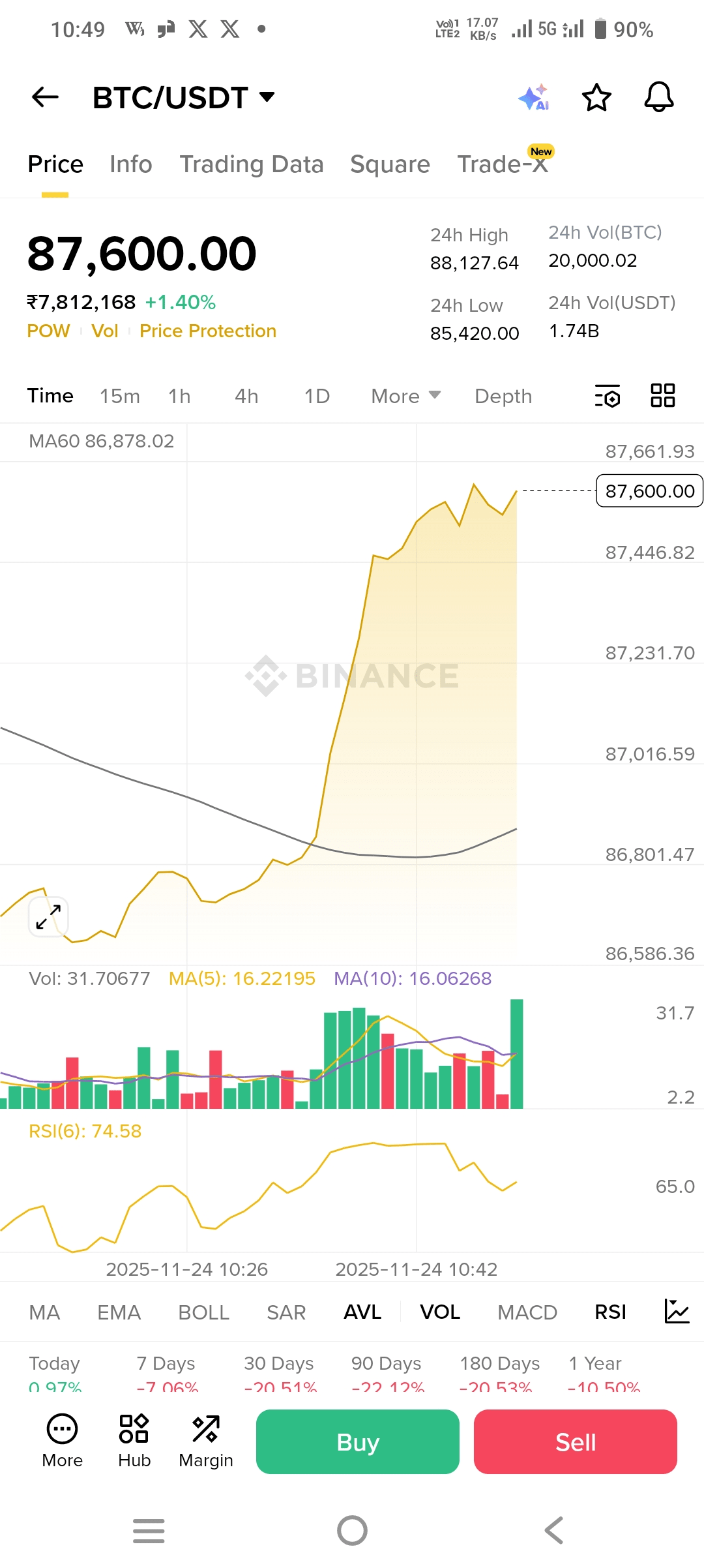704x1568 pixels.
Task: Select the 1D chart interval
Action: tap(317, 397)
